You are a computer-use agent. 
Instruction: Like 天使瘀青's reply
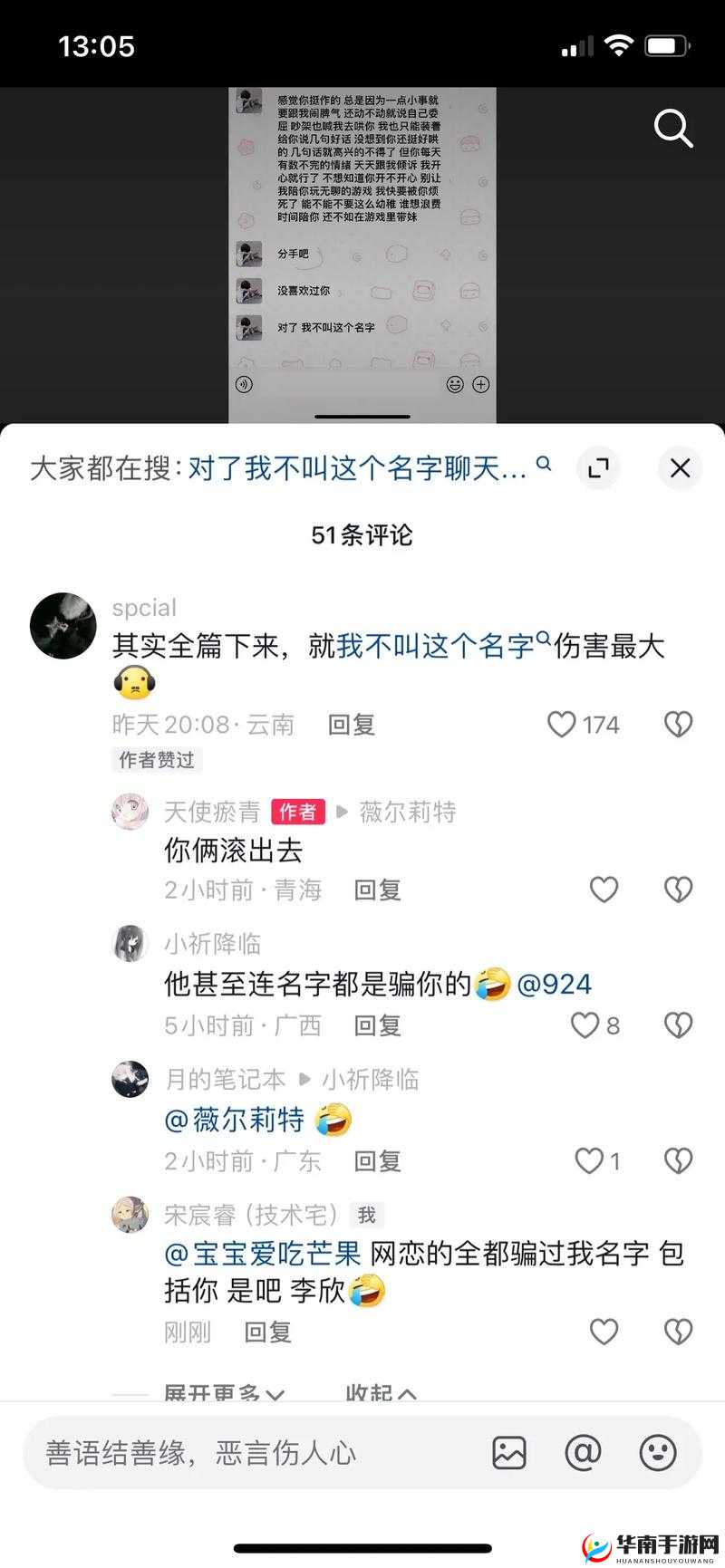tap(604, 890)
